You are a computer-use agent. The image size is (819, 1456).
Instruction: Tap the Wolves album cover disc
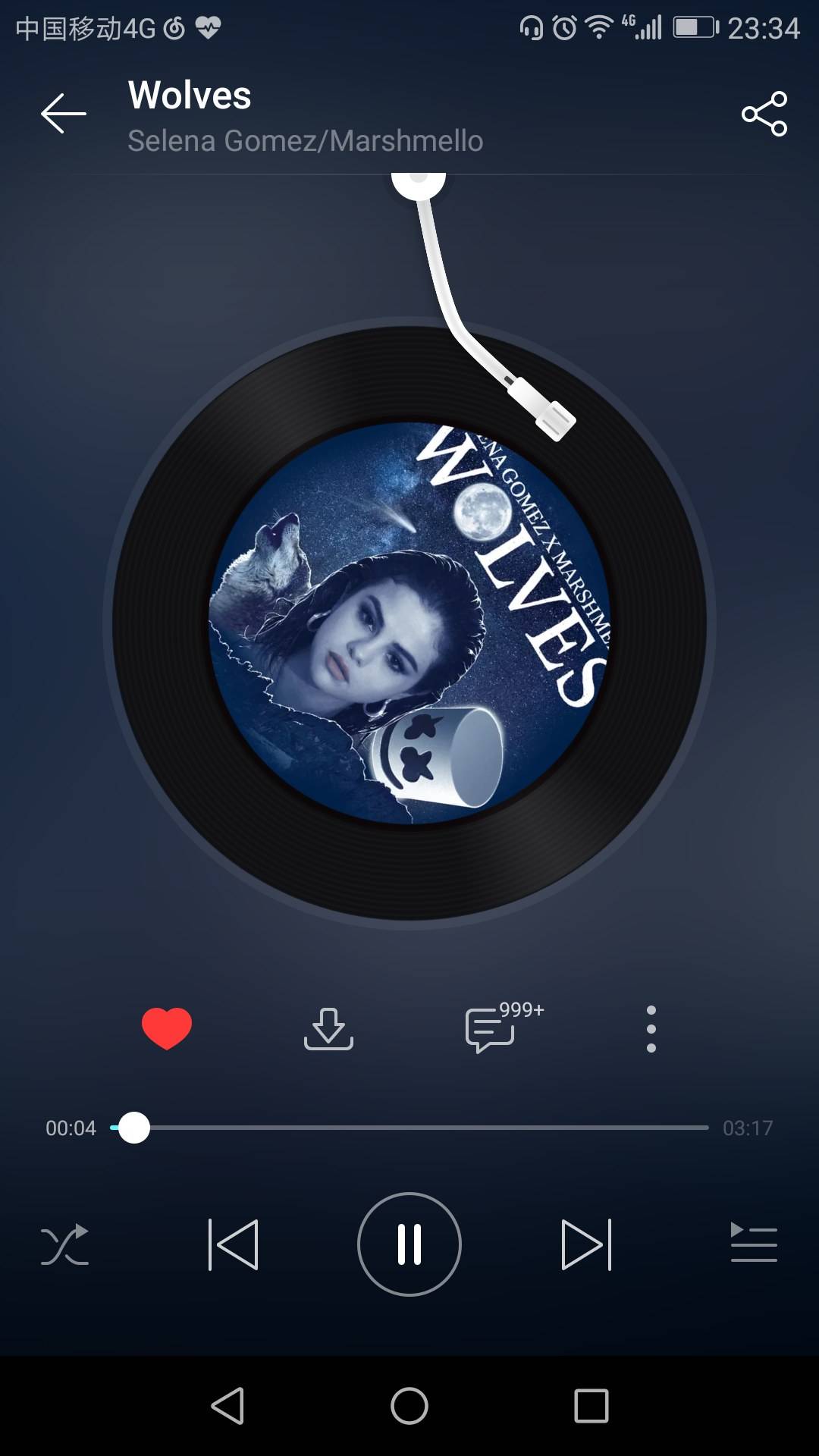[x=409, y=623]
